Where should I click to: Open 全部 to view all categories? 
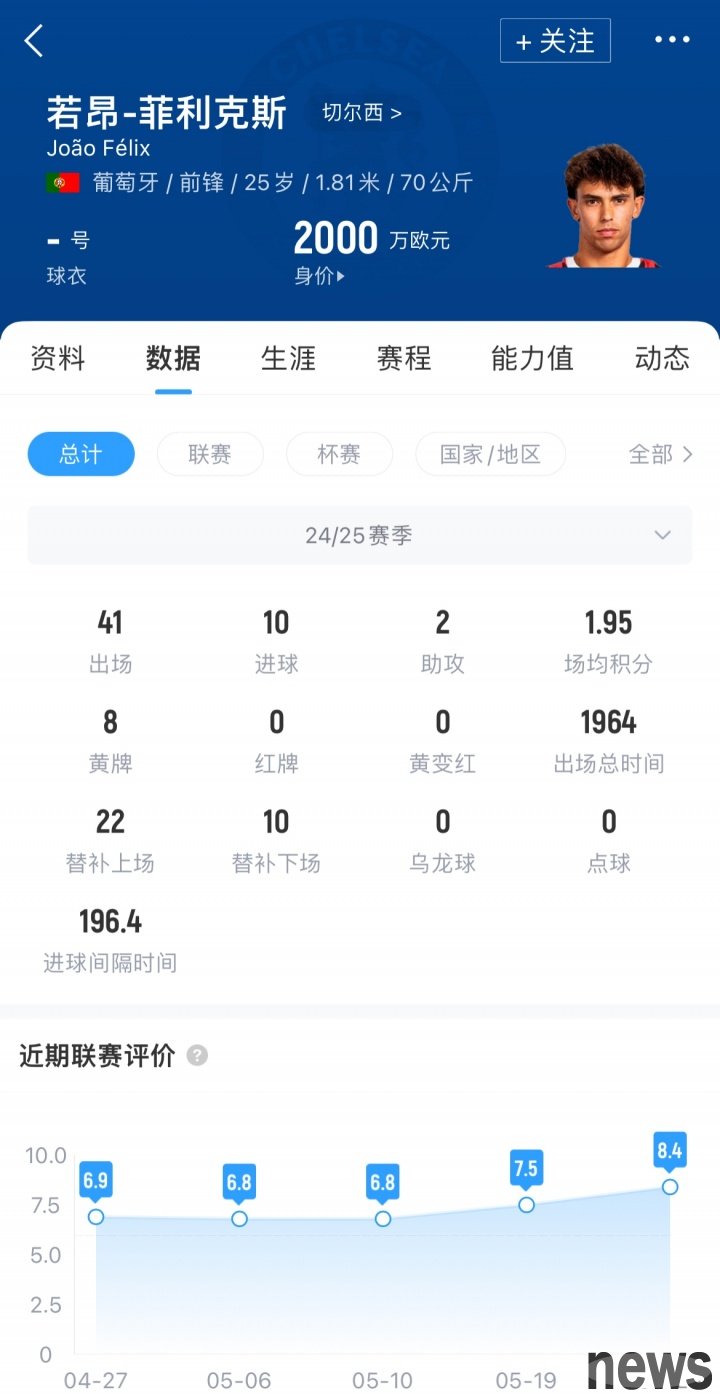(660, 454)
